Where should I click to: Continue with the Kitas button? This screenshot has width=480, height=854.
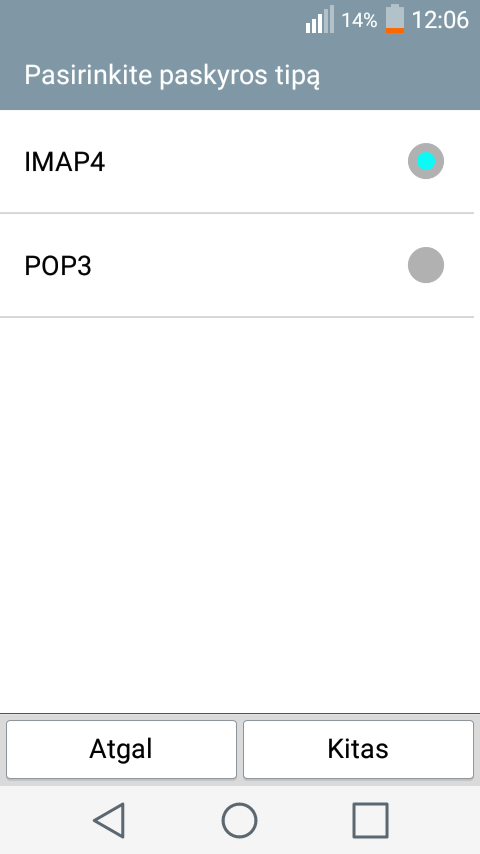point(358,749)
